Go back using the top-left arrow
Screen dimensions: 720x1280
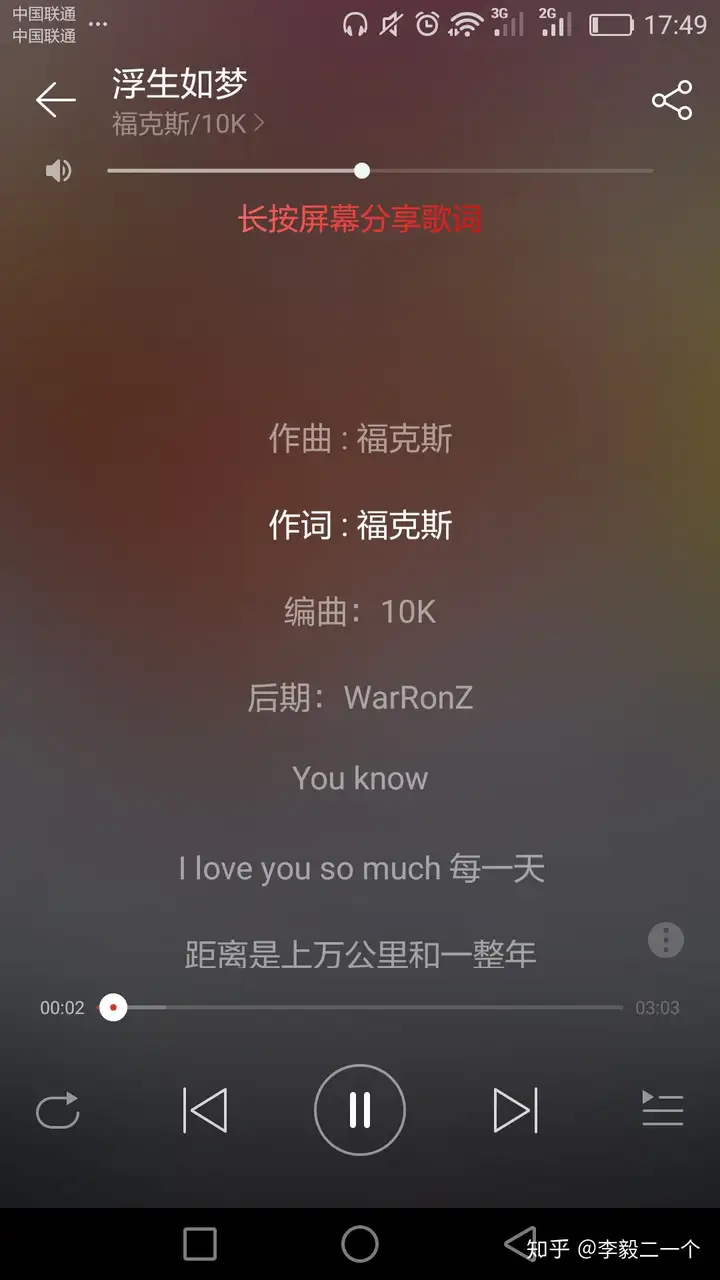[x=56, y=100]
